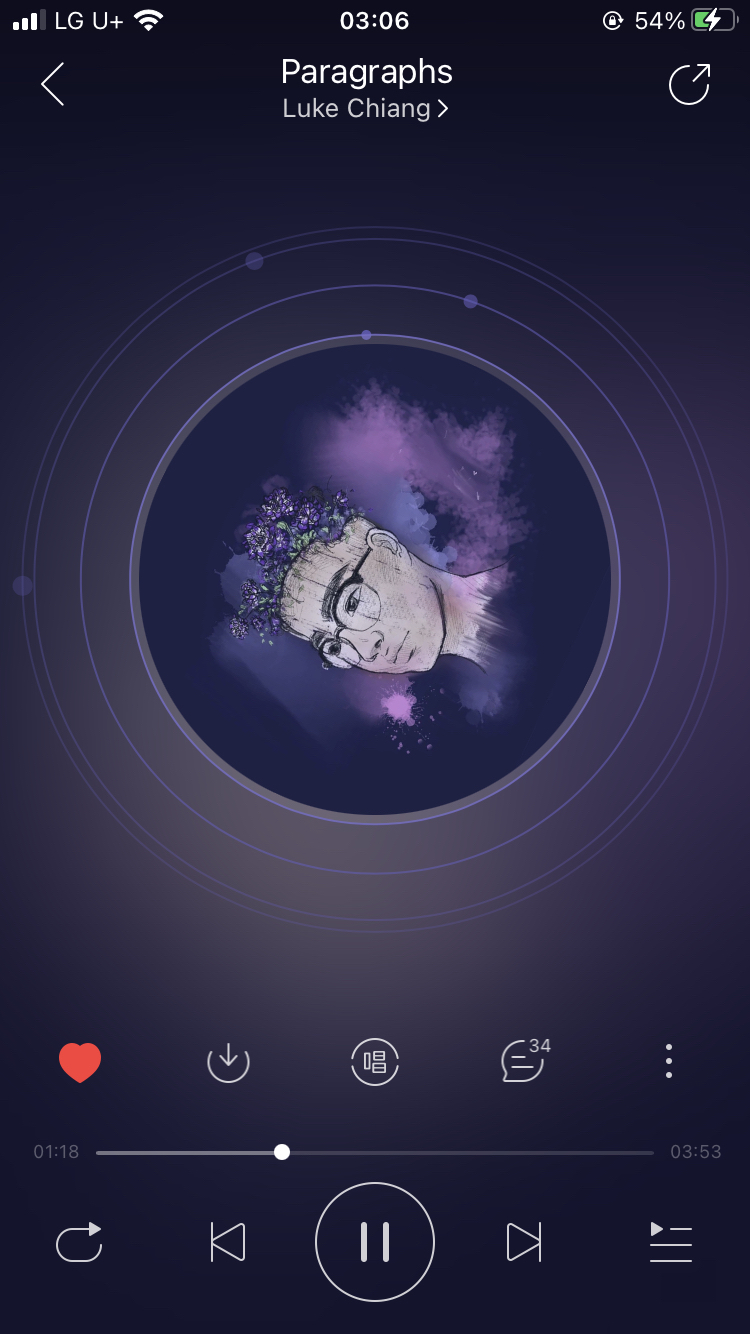Tap the playback progress bar

[375, 1152]
